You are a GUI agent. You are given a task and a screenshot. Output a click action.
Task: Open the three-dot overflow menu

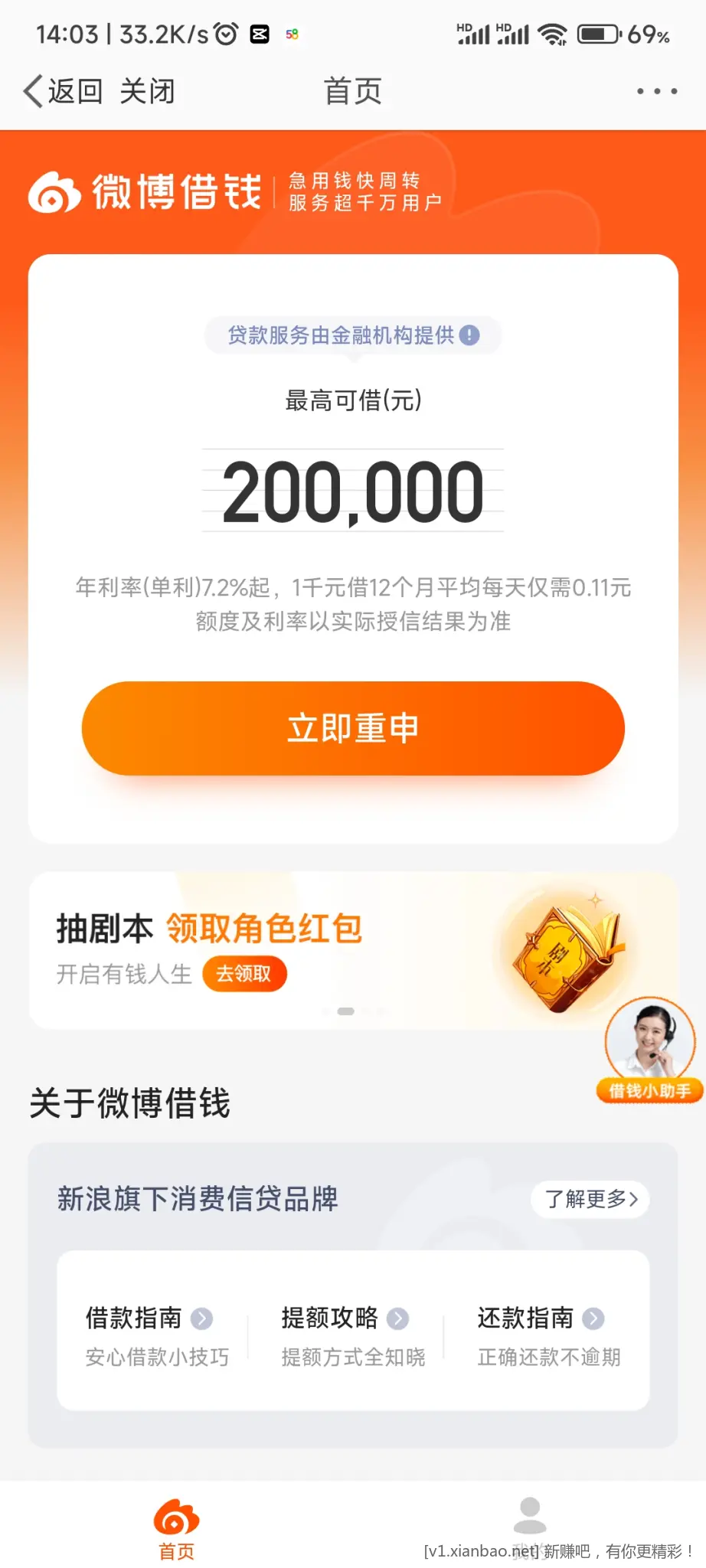pyautogui.click(x=656, y=92)
